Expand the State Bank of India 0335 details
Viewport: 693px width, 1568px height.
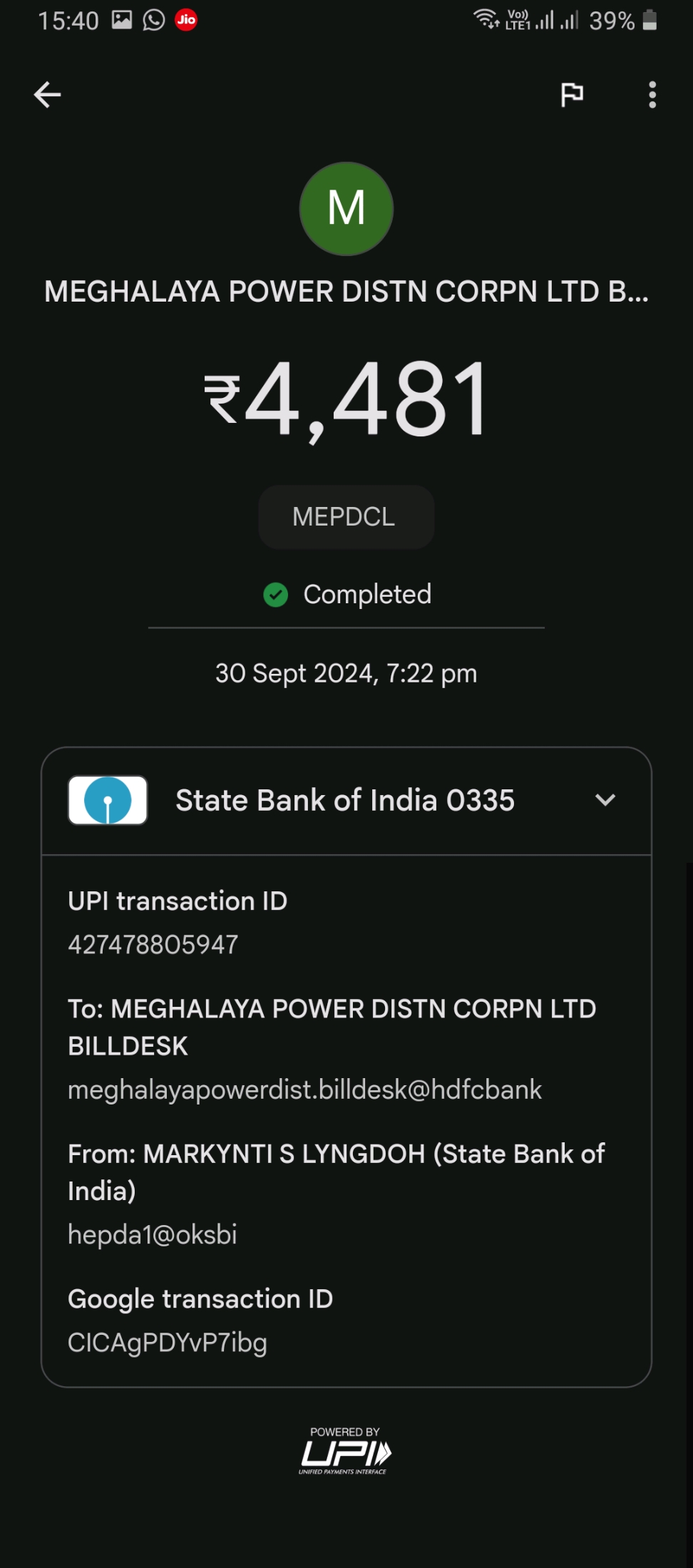click(x=605, y=800)
